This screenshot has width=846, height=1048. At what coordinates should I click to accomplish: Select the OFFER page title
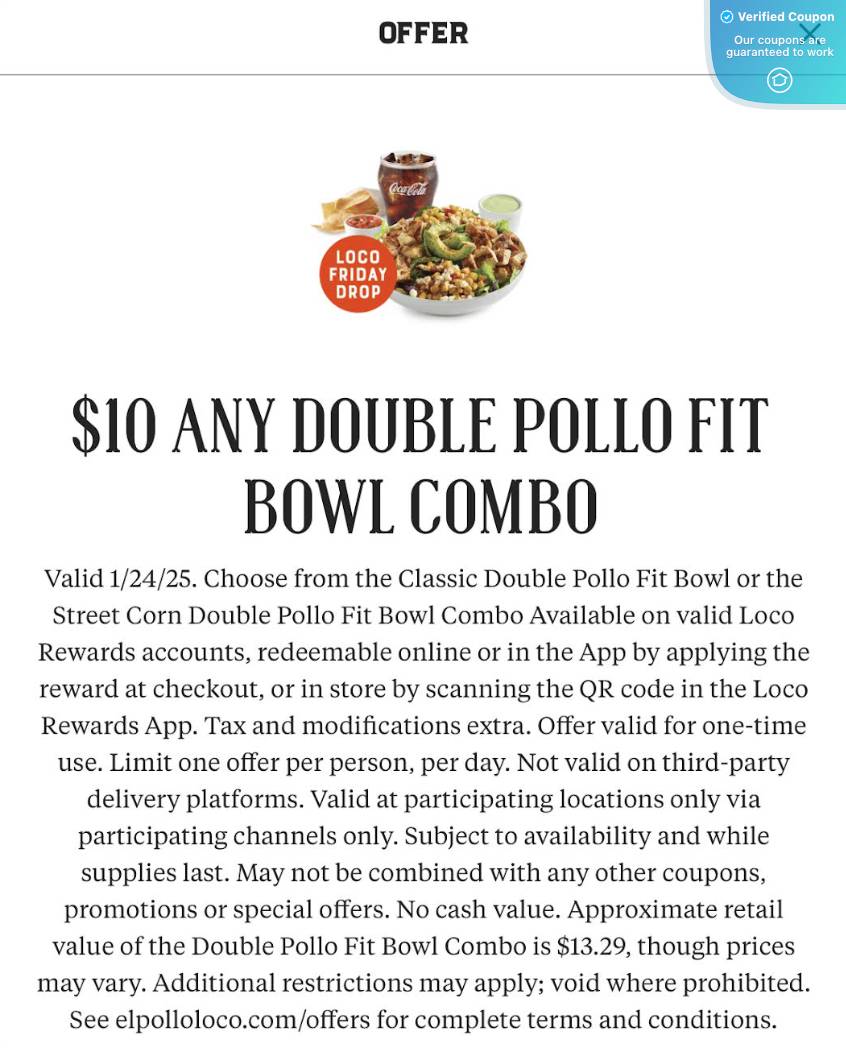pyautogui.click(x=423, y=33)
